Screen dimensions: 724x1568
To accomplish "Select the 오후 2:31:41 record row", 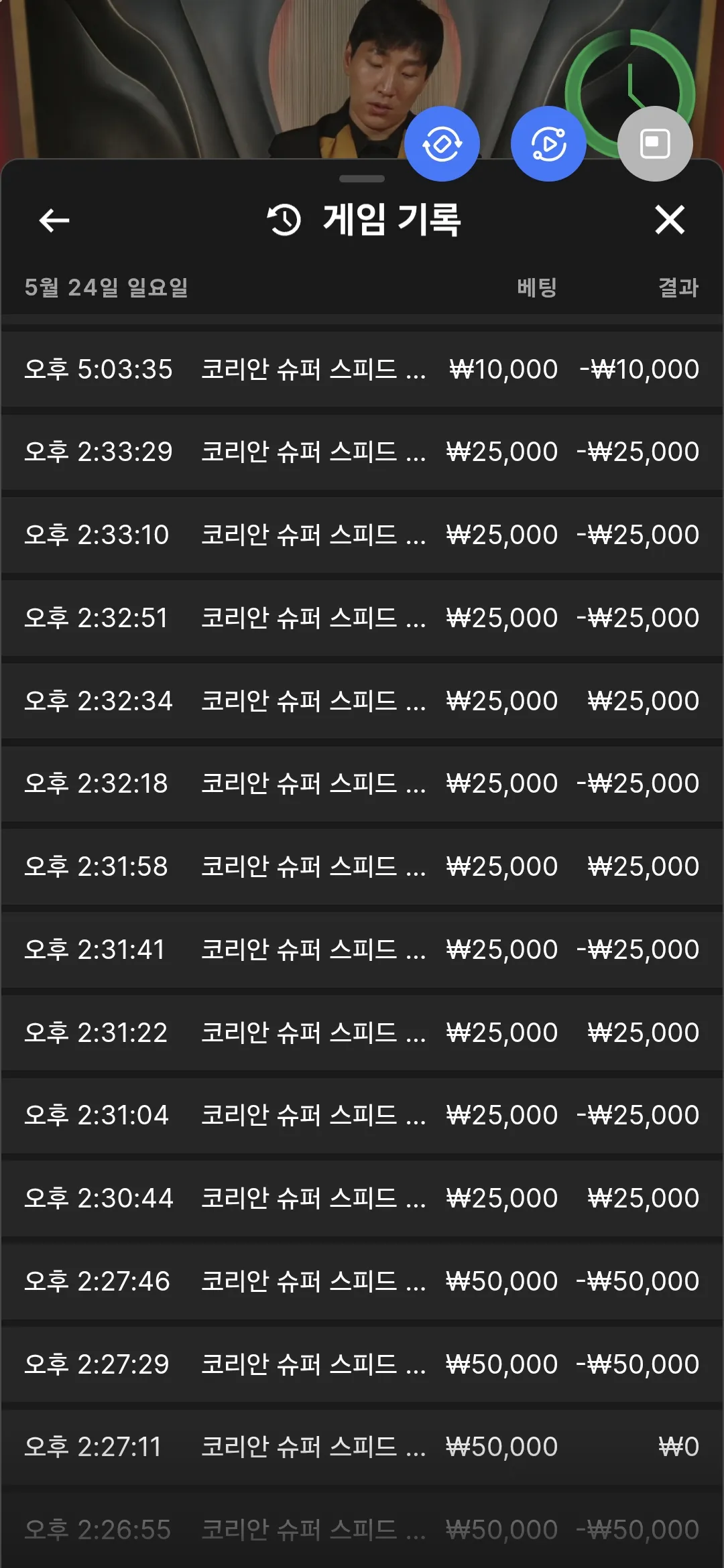I will point(362,950).
